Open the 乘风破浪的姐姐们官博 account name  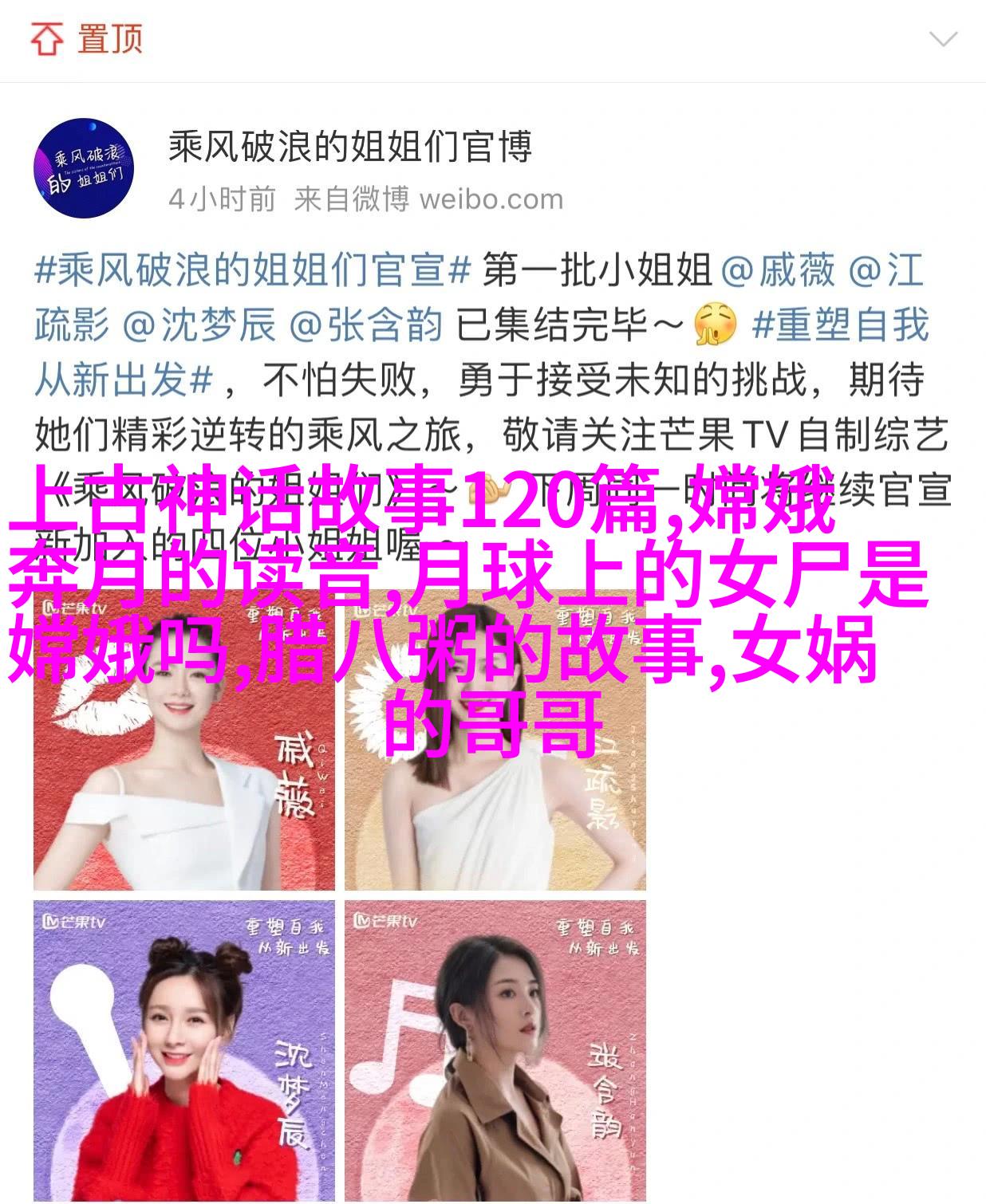349,148
